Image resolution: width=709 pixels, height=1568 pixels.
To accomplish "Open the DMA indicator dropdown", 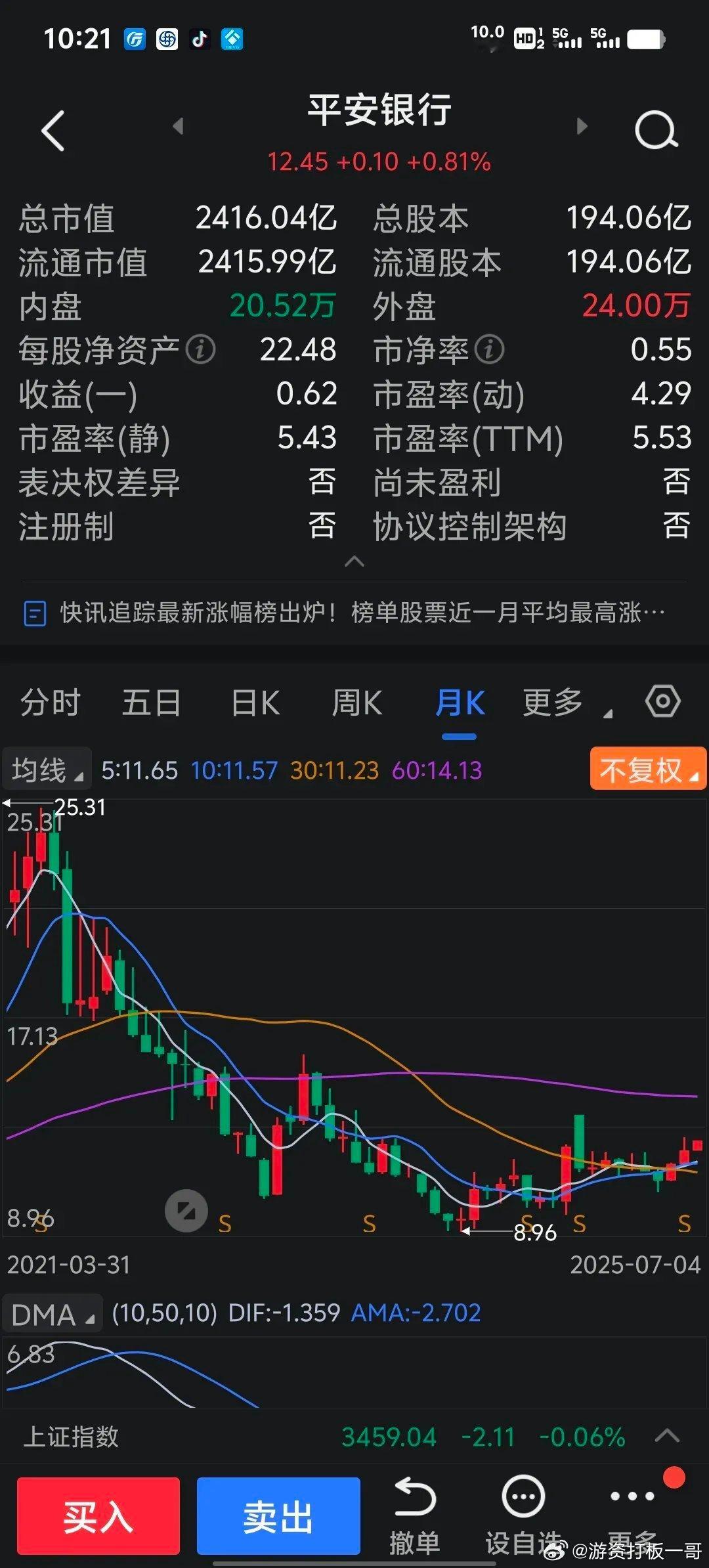I will point(53,1315).
